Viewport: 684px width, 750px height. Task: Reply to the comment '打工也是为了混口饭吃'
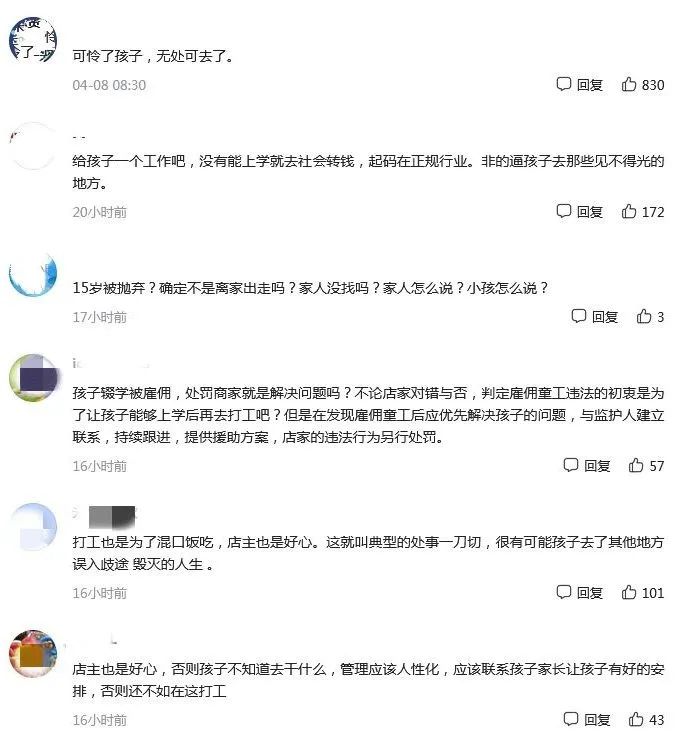pyautogui.click(x=580, y=593)
